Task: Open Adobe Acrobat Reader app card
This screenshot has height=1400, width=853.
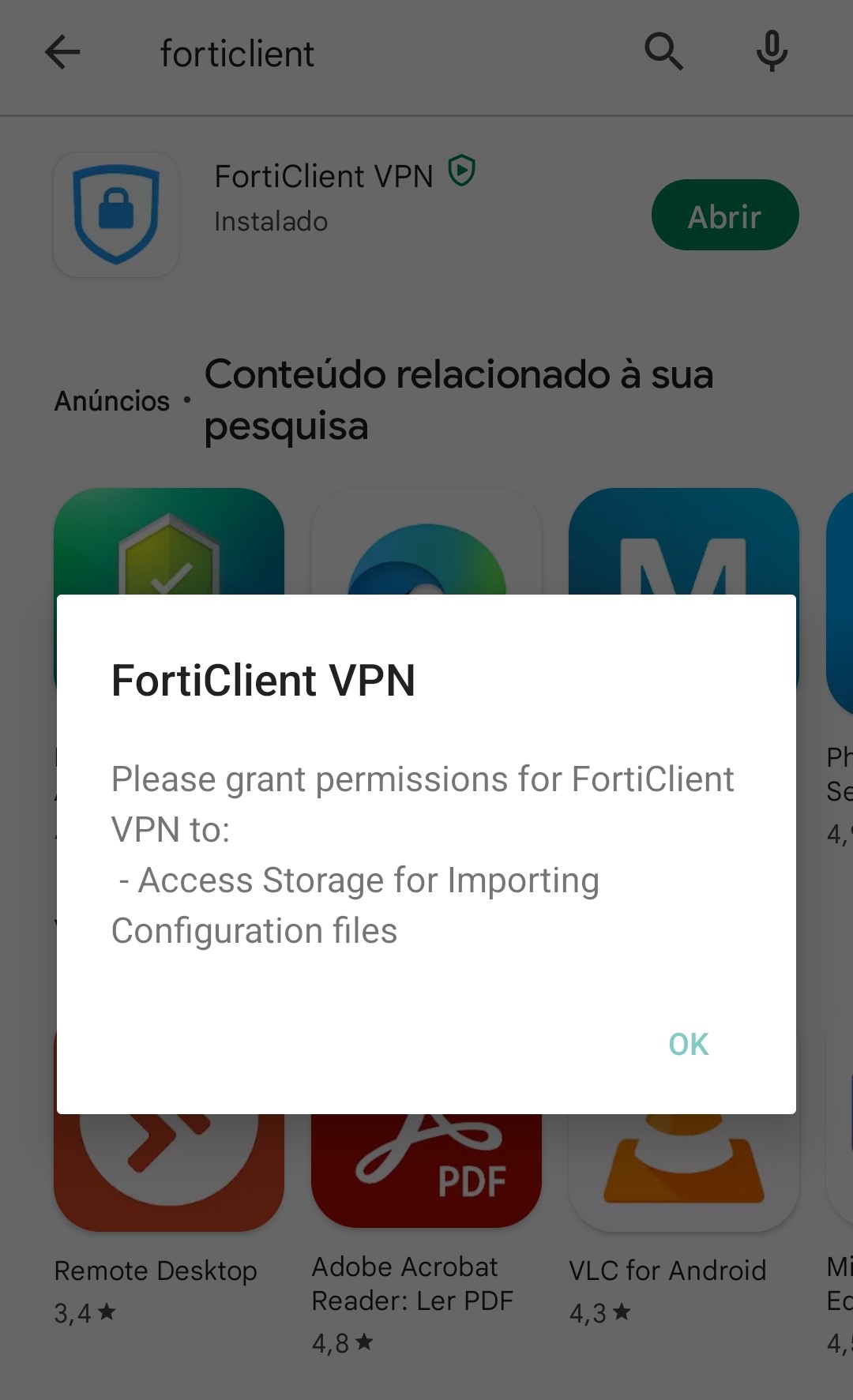Action: pyautogui.click(x=426, y=1232)
